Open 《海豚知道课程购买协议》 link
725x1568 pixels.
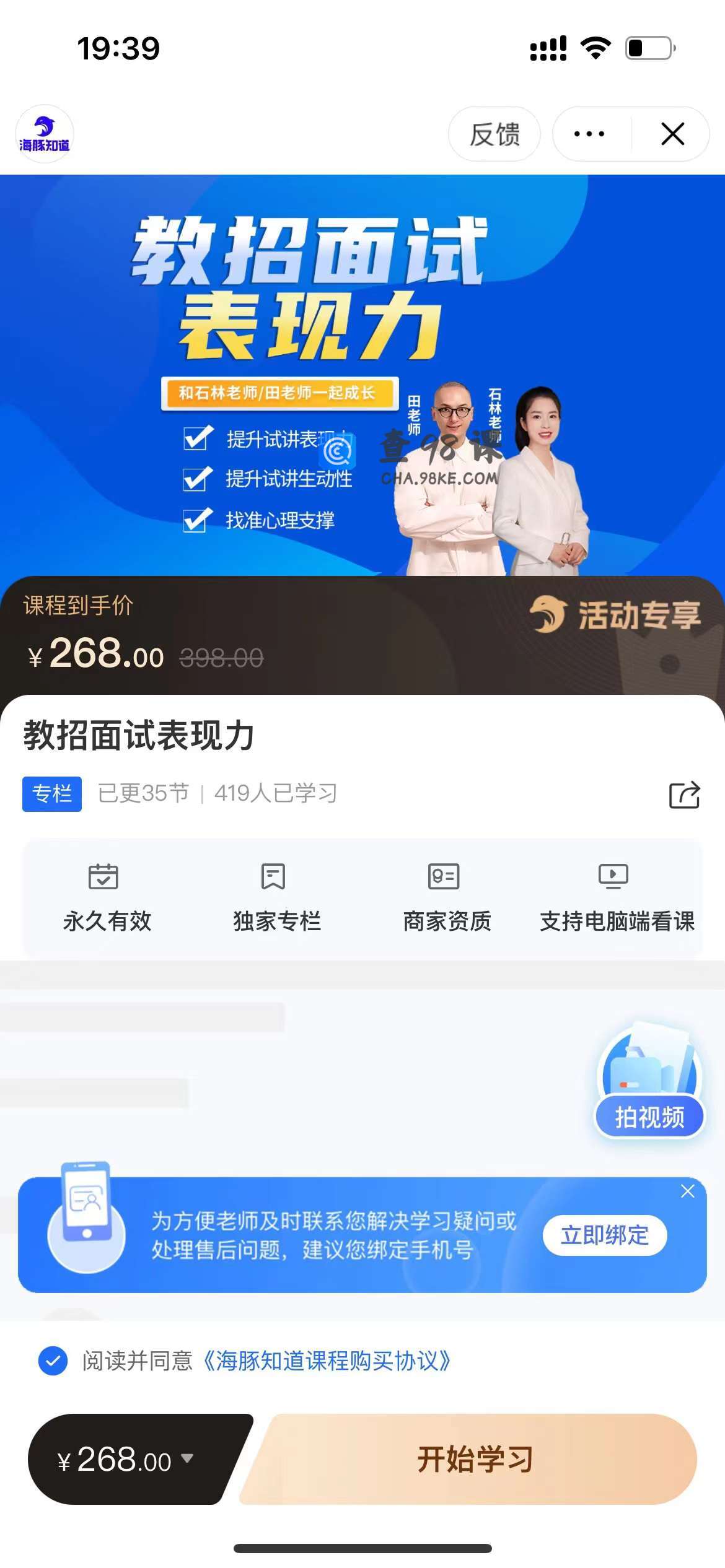(x=327, y=1361)
